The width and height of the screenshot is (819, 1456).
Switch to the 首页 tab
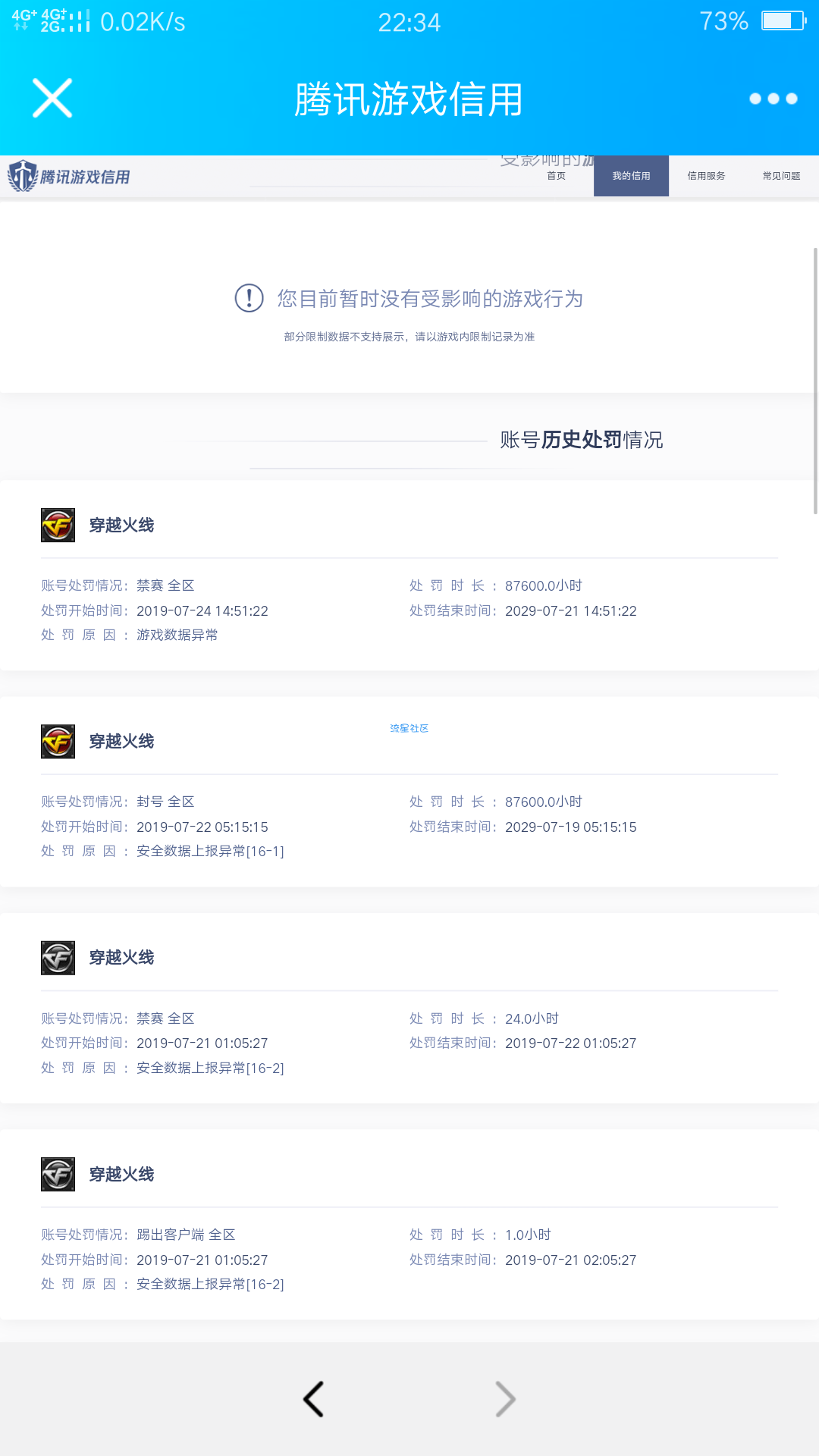pyautogui.click(x=556, y=176)
